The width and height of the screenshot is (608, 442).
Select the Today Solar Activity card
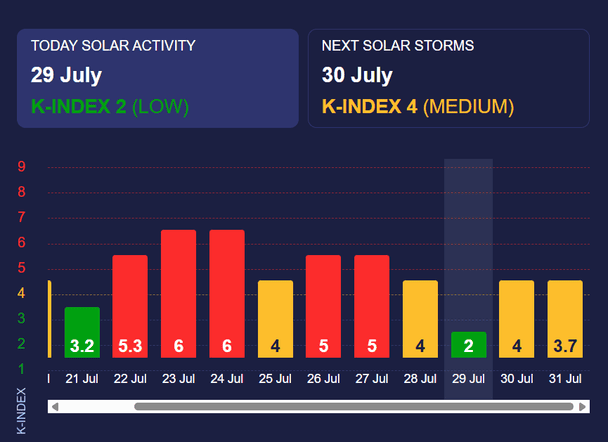point(157,78)
